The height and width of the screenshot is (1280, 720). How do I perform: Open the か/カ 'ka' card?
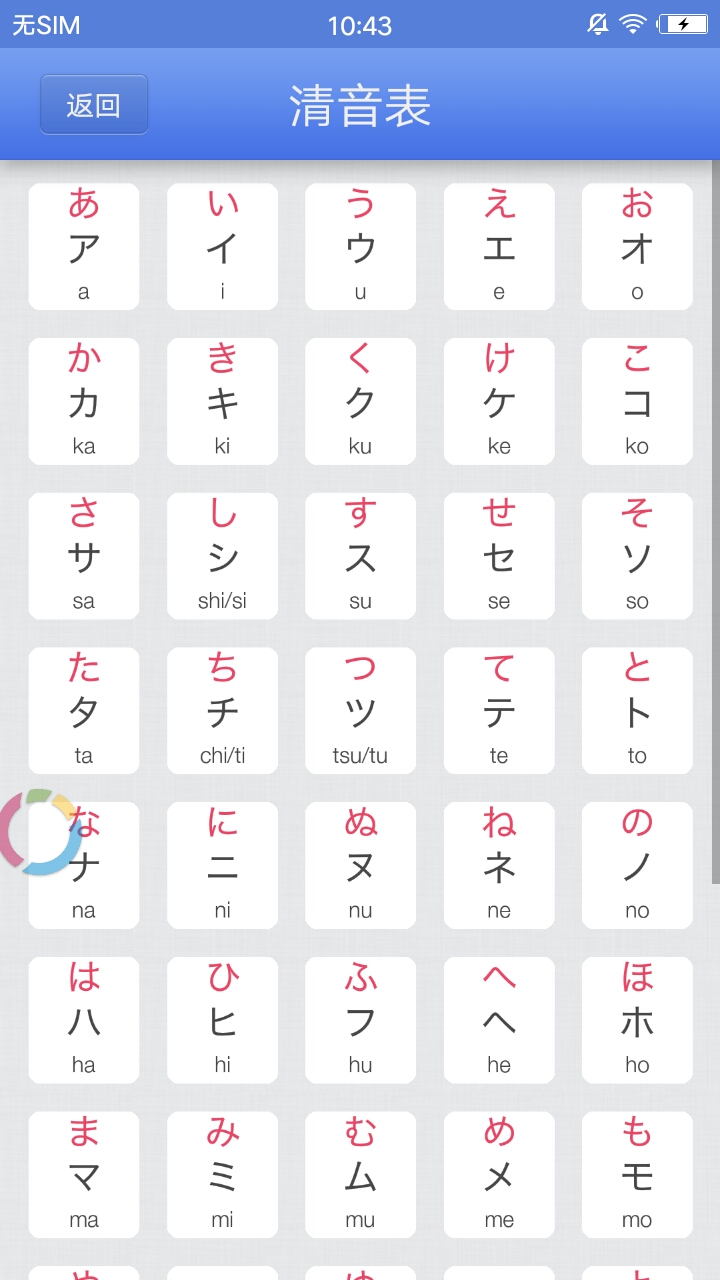84,401
